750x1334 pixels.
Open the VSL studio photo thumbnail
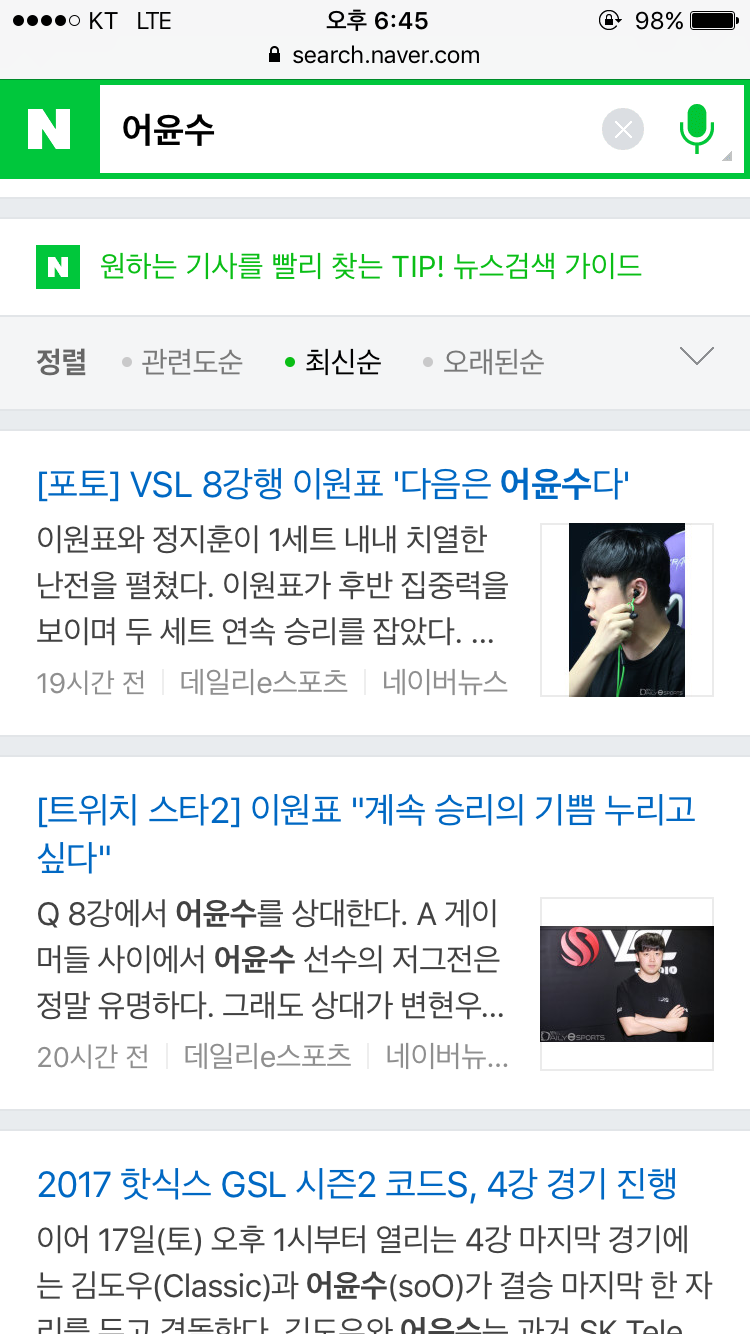point(627,984)
